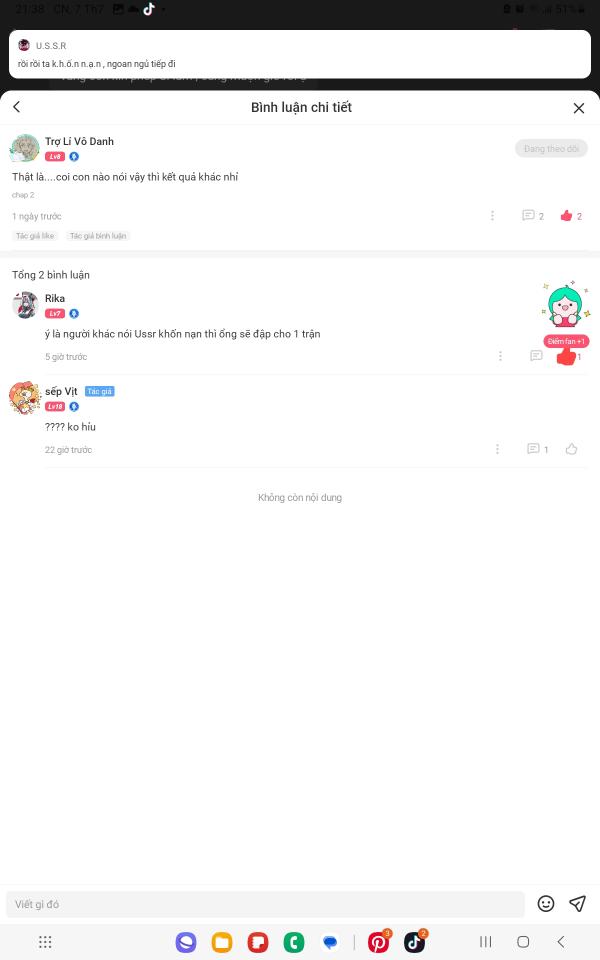
Task: Tap the Đang theo dõi follow button
Action: (551, 149)
